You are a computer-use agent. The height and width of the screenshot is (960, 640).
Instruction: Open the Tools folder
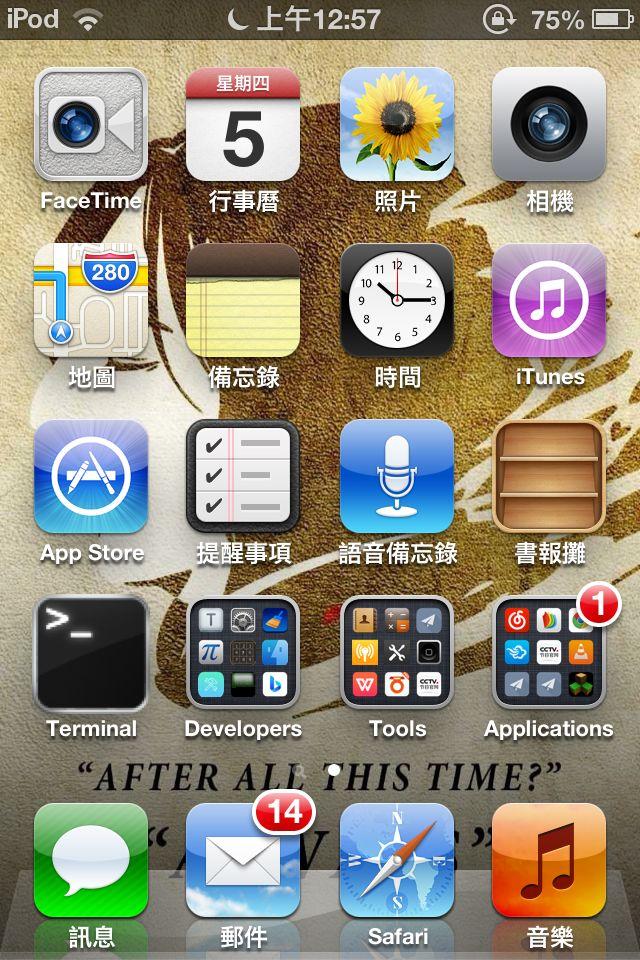[396, 653]
